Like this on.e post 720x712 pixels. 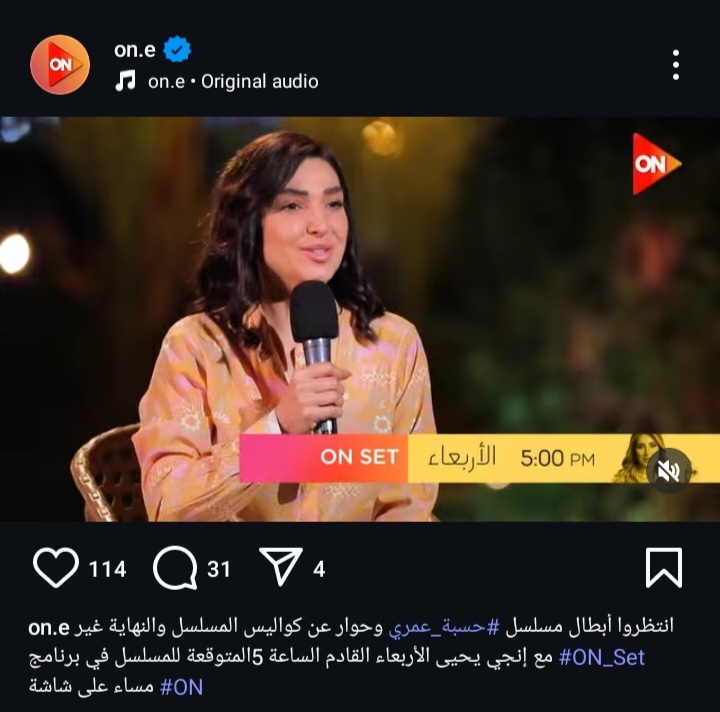click(55, 569)
